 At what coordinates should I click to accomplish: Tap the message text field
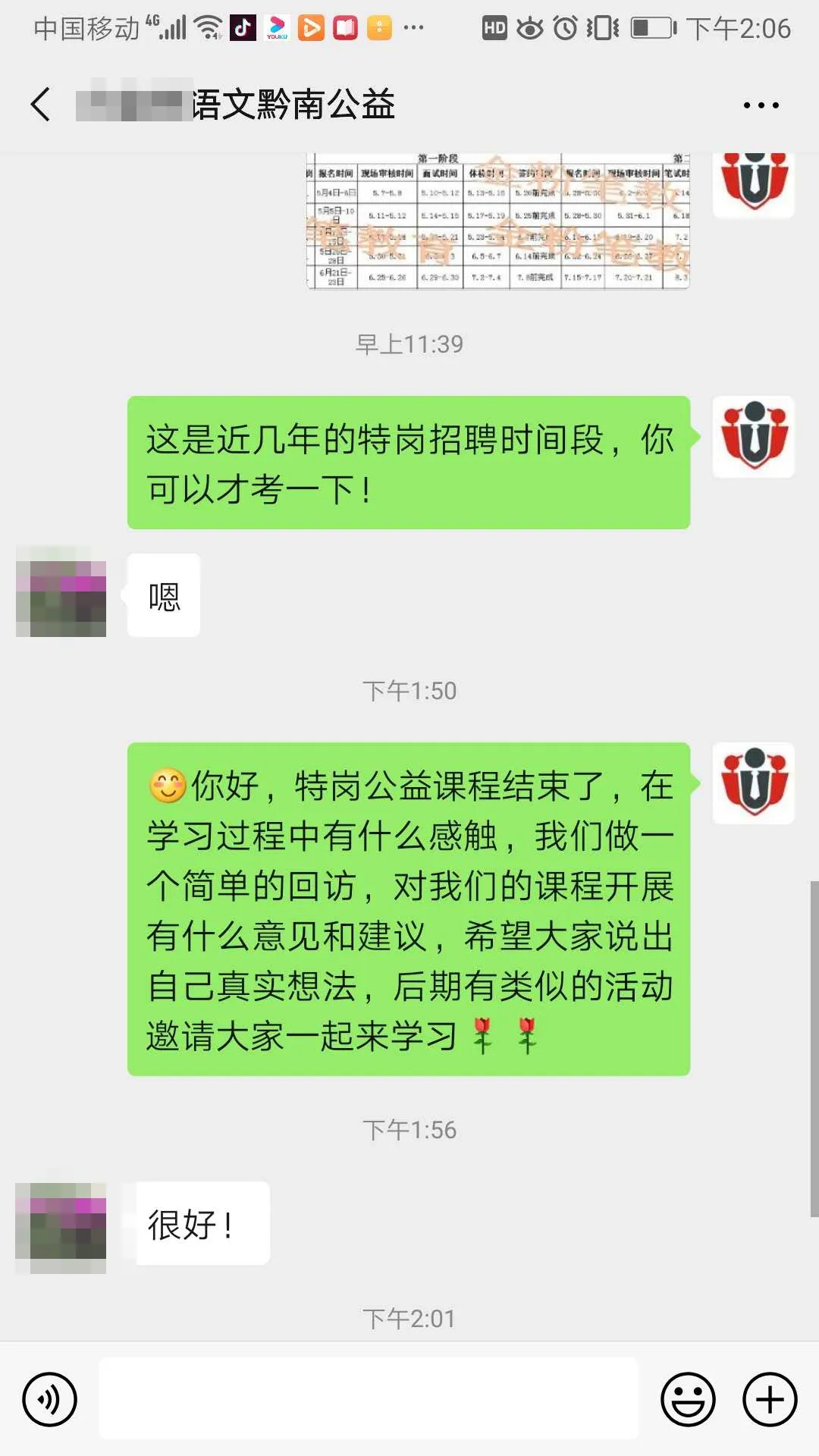click(x=369, y=1399)
